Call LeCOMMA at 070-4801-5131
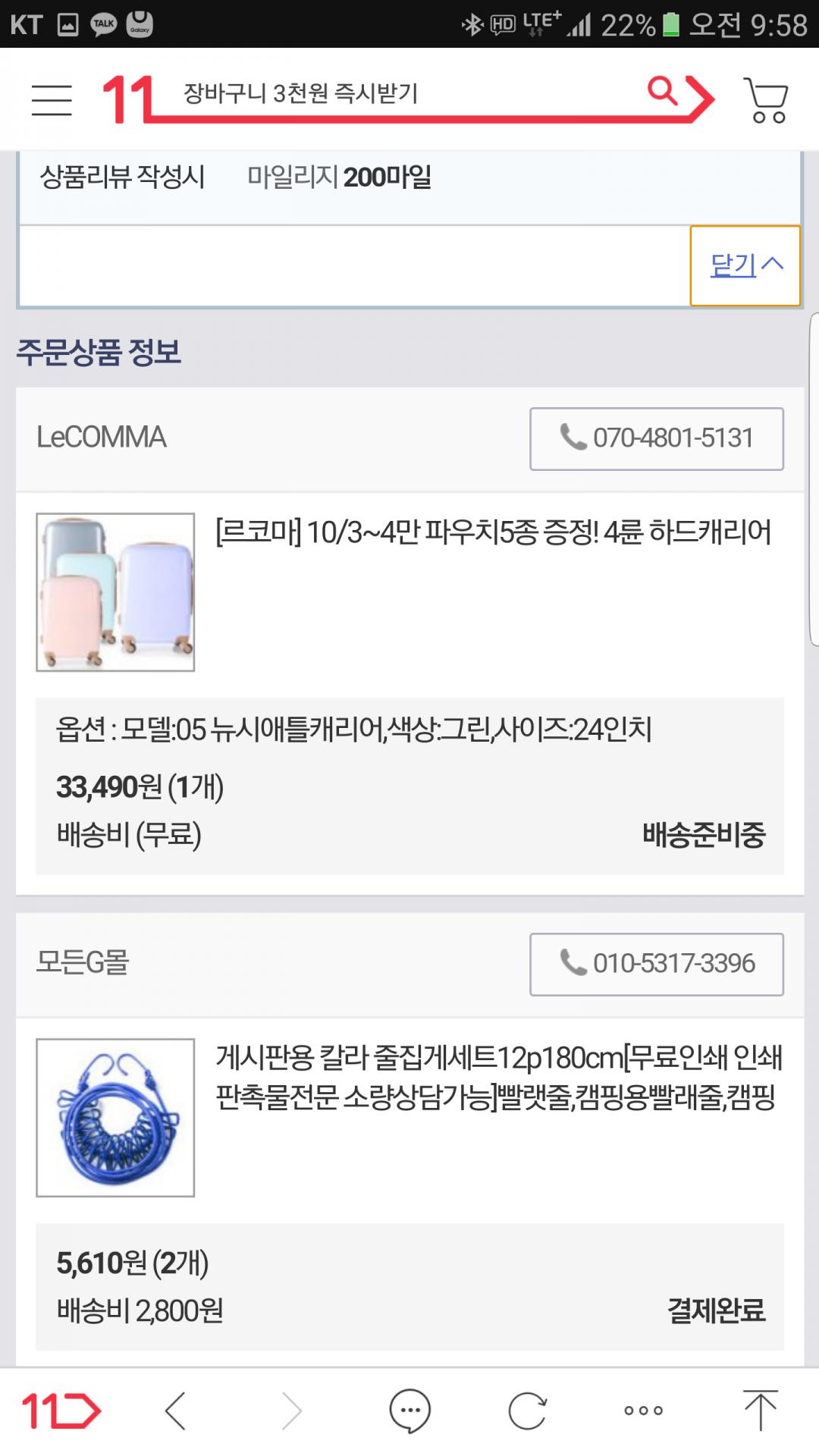819x1456 pixels. click(x=657, y=439)
